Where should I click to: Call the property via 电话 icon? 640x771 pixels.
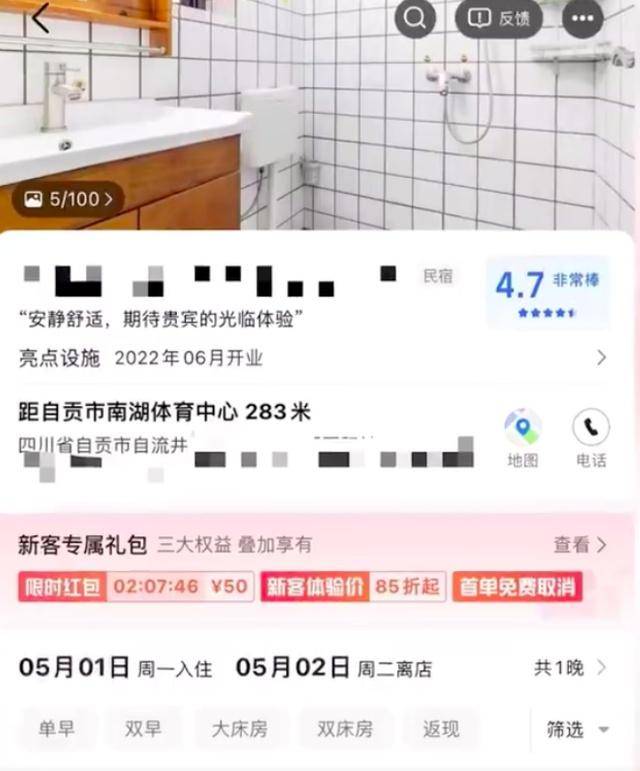[590, 438]
